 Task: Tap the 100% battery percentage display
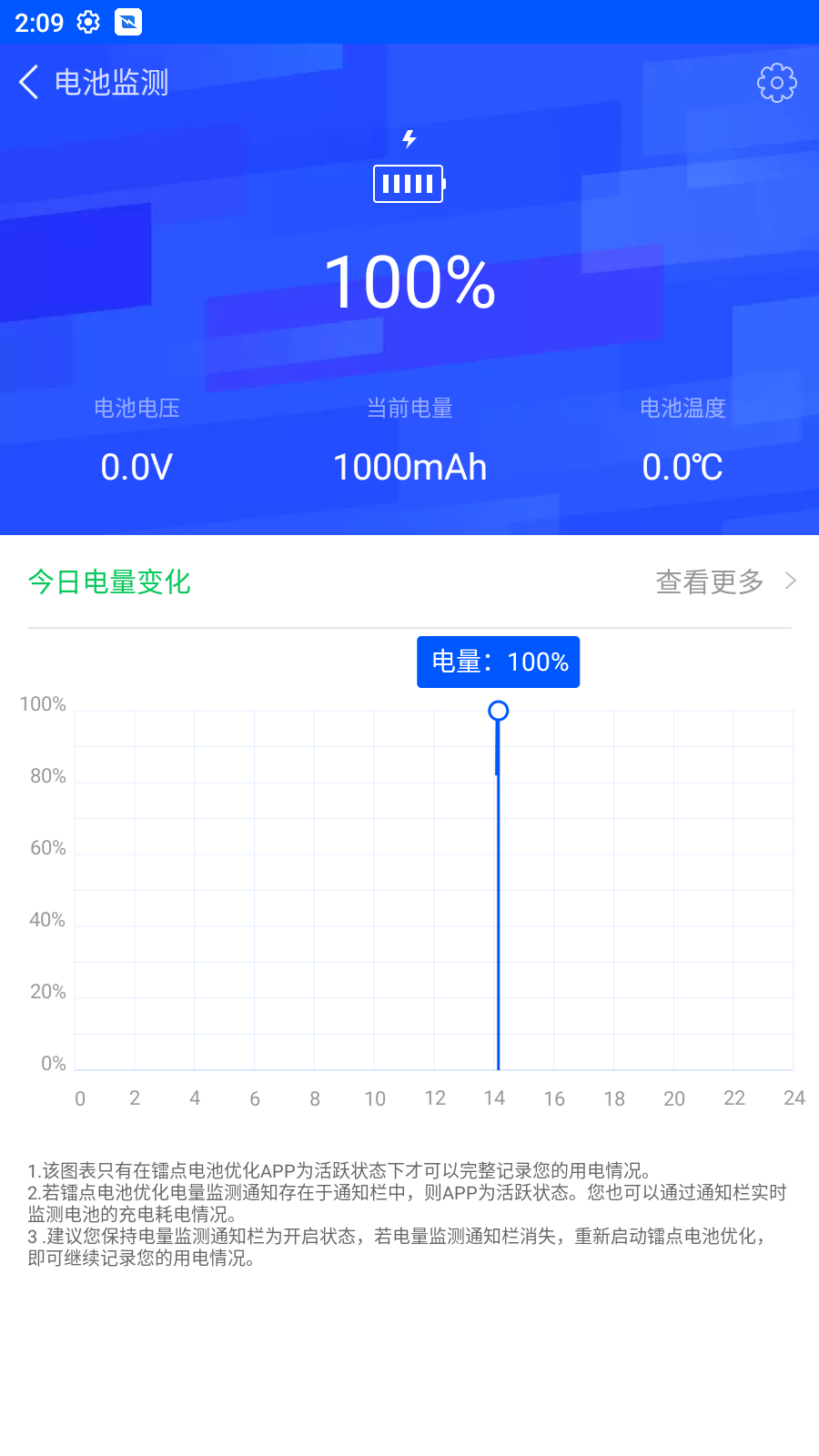(x=409, y=284)
